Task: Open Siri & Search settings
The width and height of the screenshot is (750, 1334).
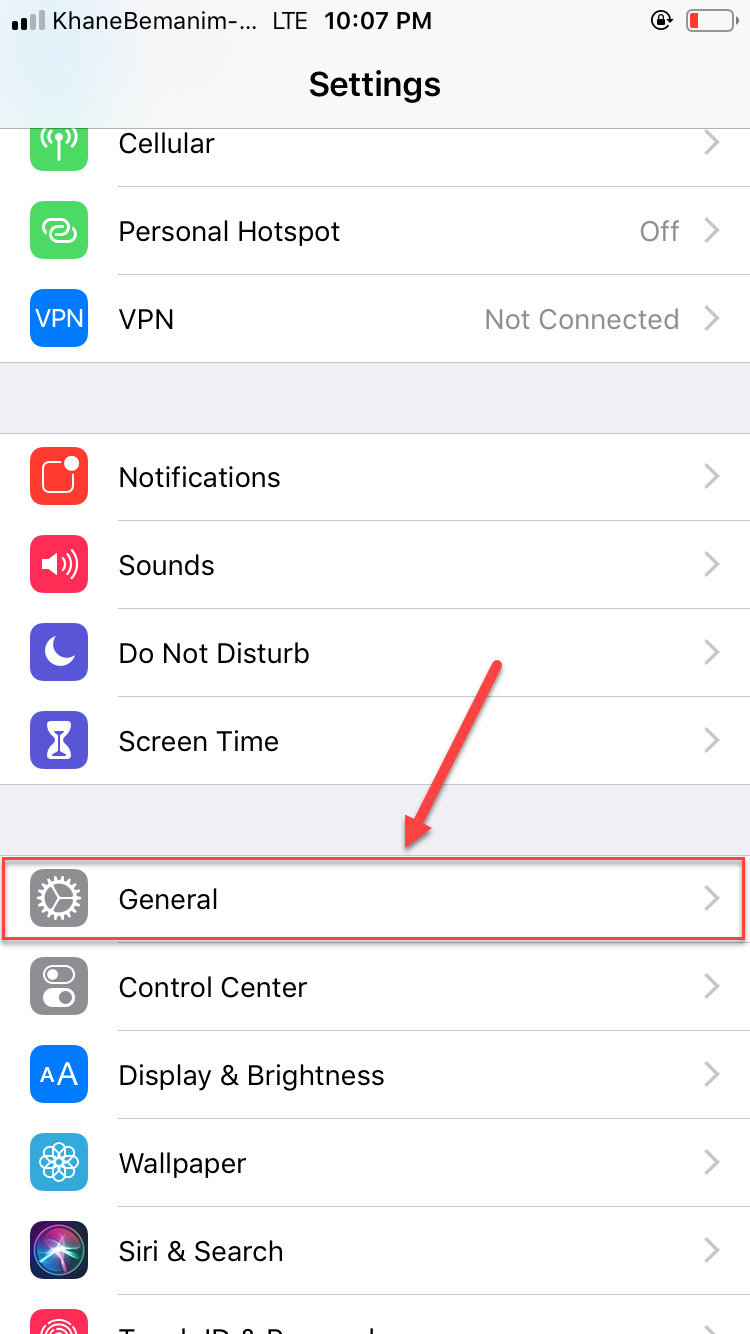Action: pos(375,1251)
